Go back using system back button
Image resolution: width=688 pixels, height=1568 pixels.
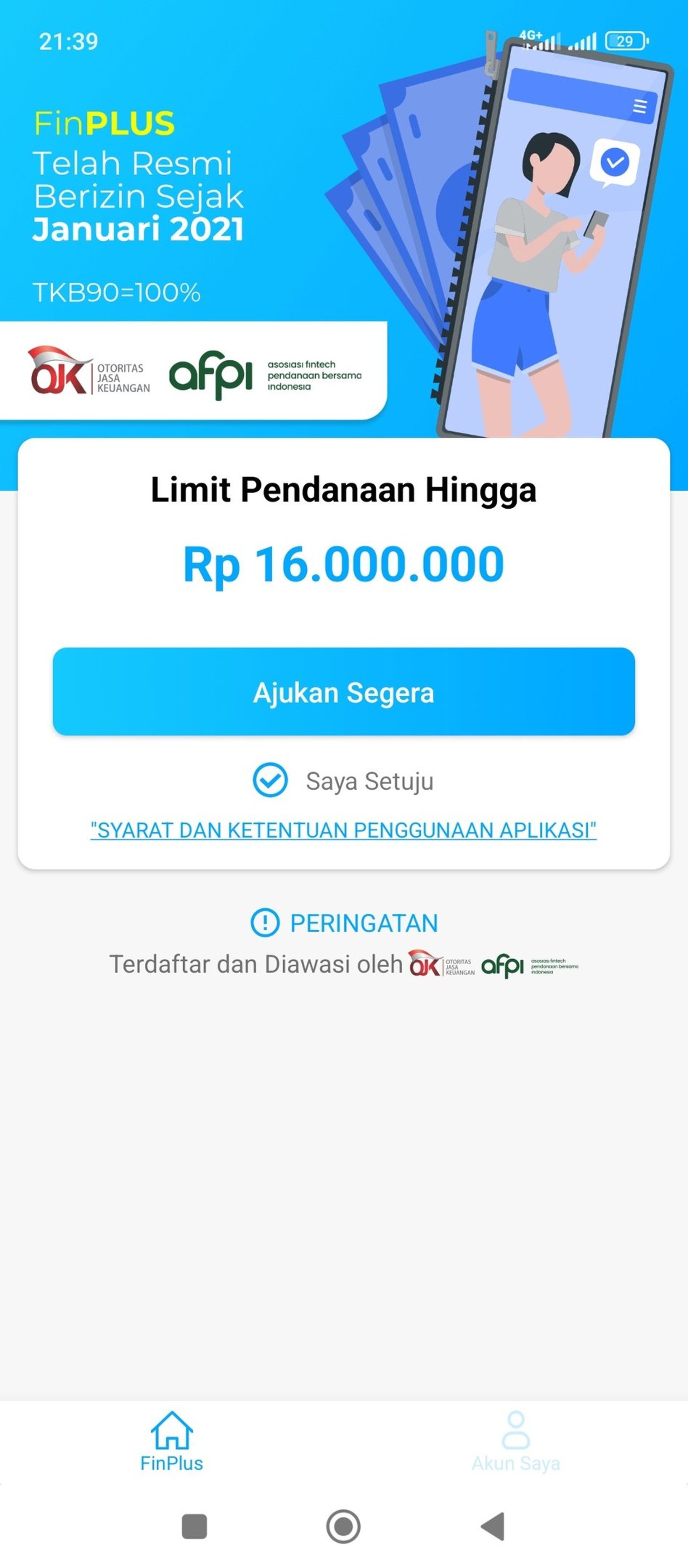(493, 1526)
